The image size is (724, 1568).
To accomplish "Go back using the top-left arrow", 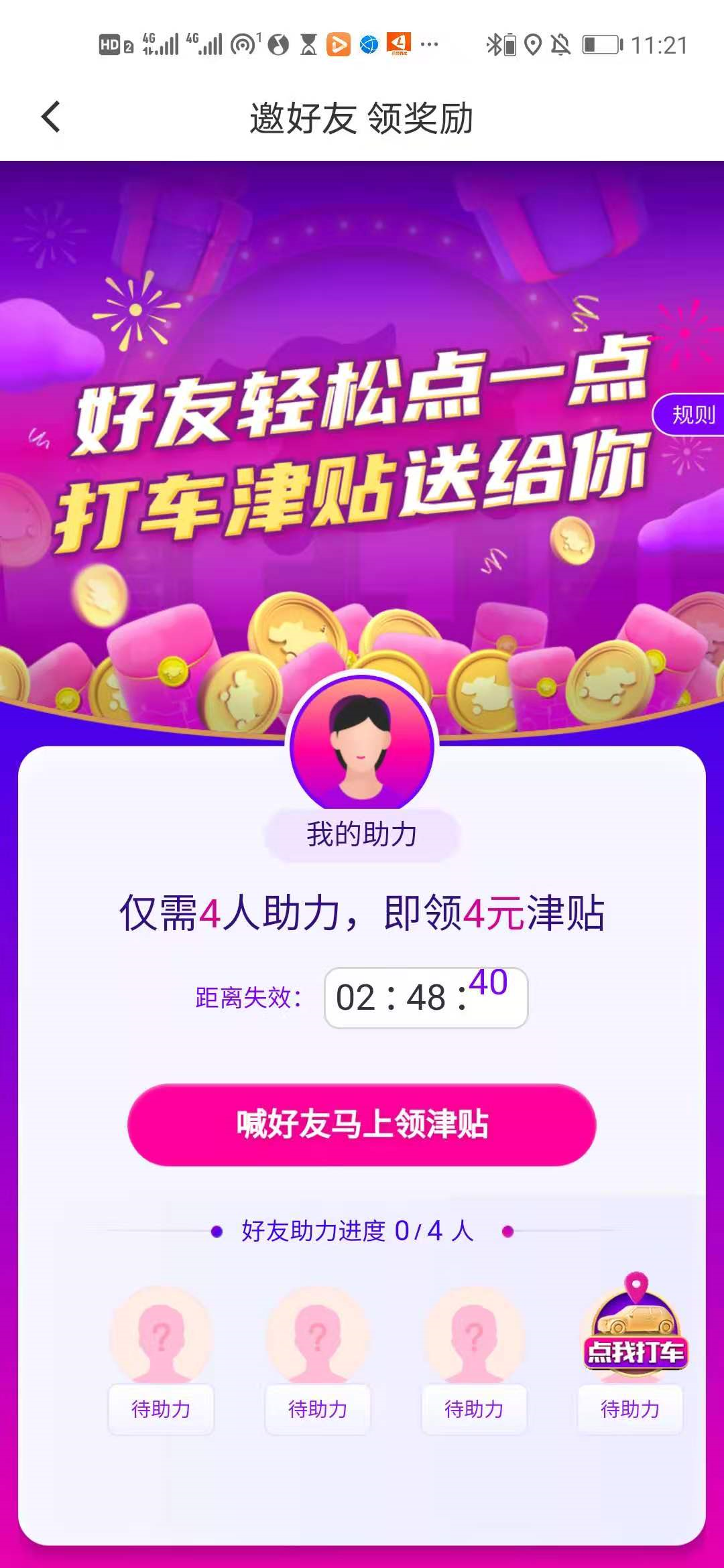I will tap(51, 118).
